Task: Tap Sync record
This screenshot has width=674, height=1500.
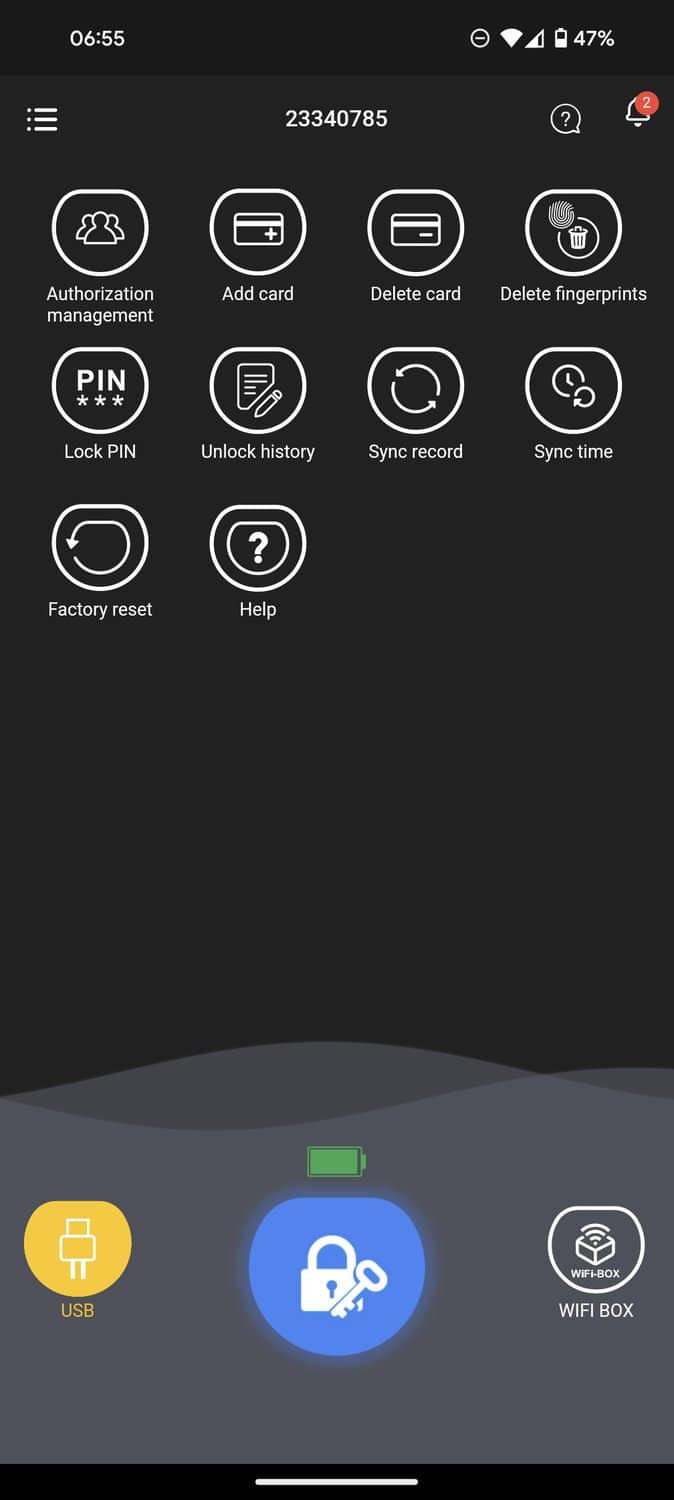Action: (x=415, y=390)
